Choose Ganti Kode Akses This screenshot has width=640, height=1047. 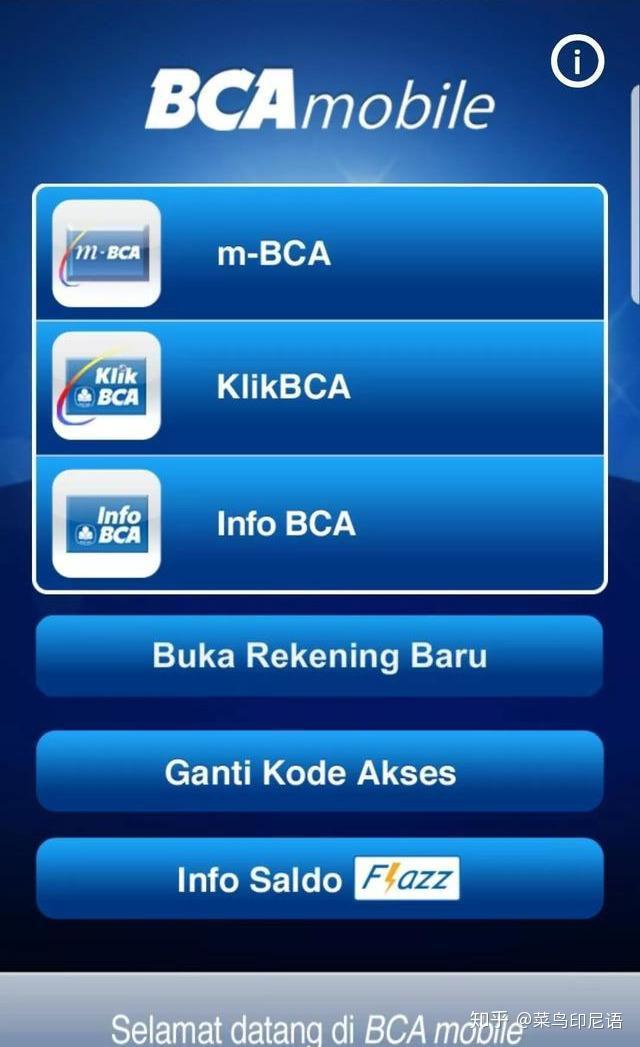click(x=320, y=772)
